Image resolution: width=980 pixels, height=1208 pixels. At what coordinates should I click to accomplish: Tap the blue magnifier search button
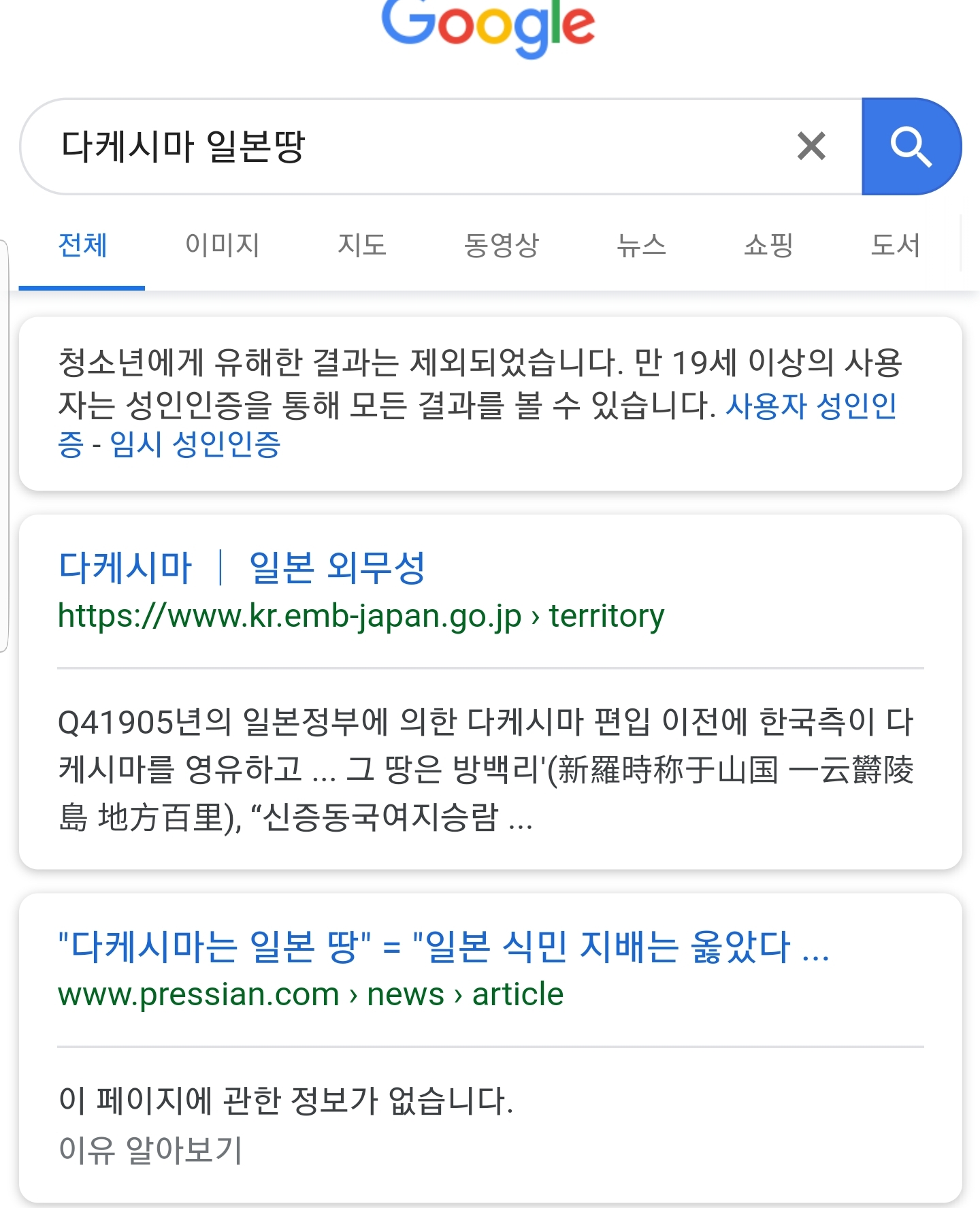tap(911, 146)
